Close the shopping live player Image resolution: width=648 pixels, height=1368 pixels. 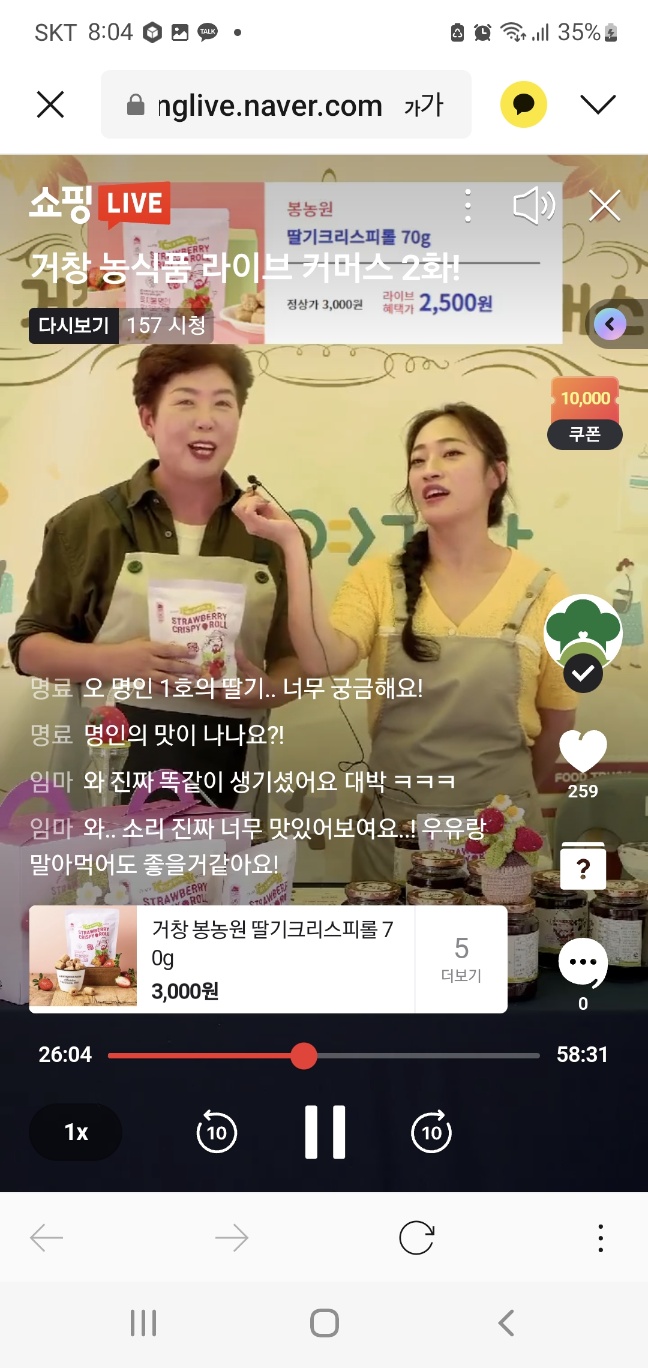[604, 206]
